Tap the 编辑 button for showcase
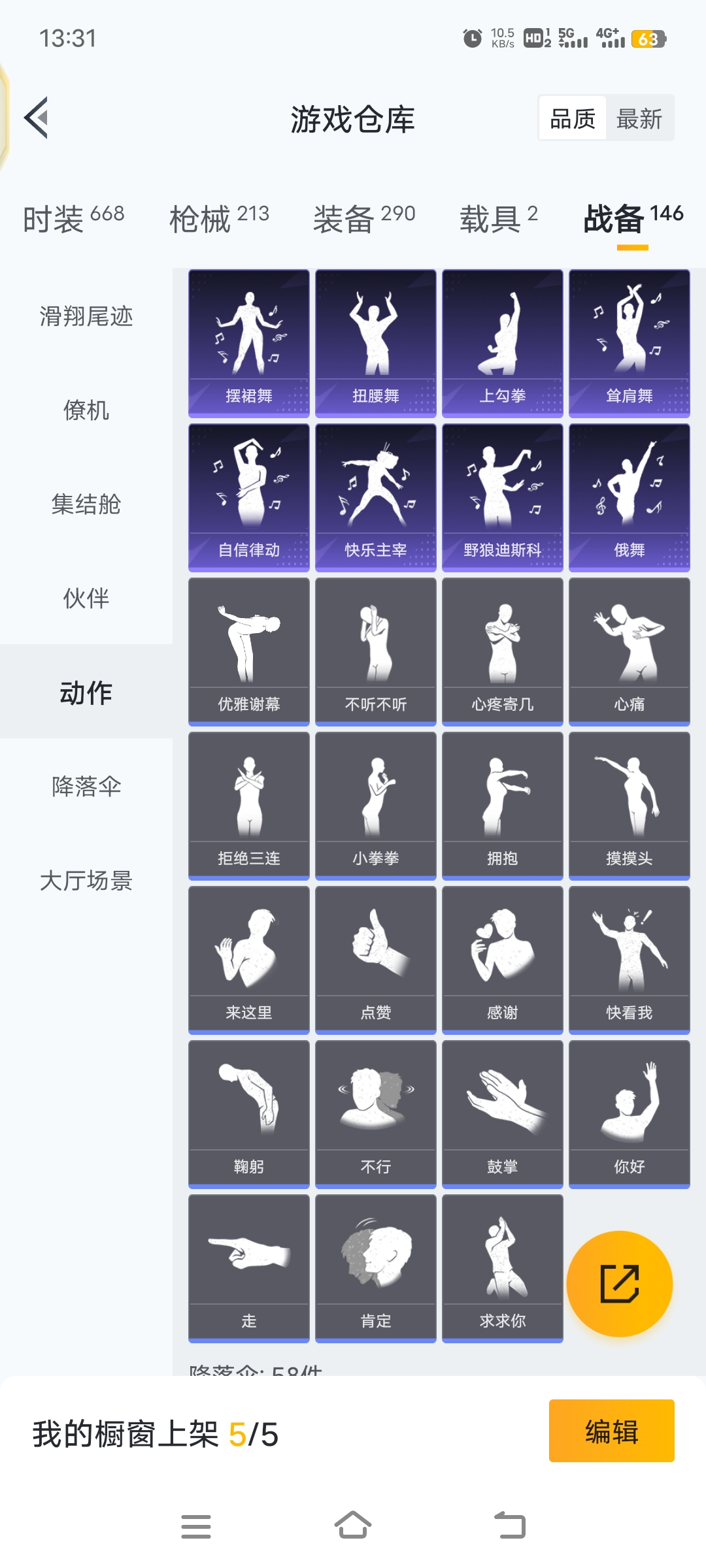The image size is (706, 1568). click(611, 1431)
